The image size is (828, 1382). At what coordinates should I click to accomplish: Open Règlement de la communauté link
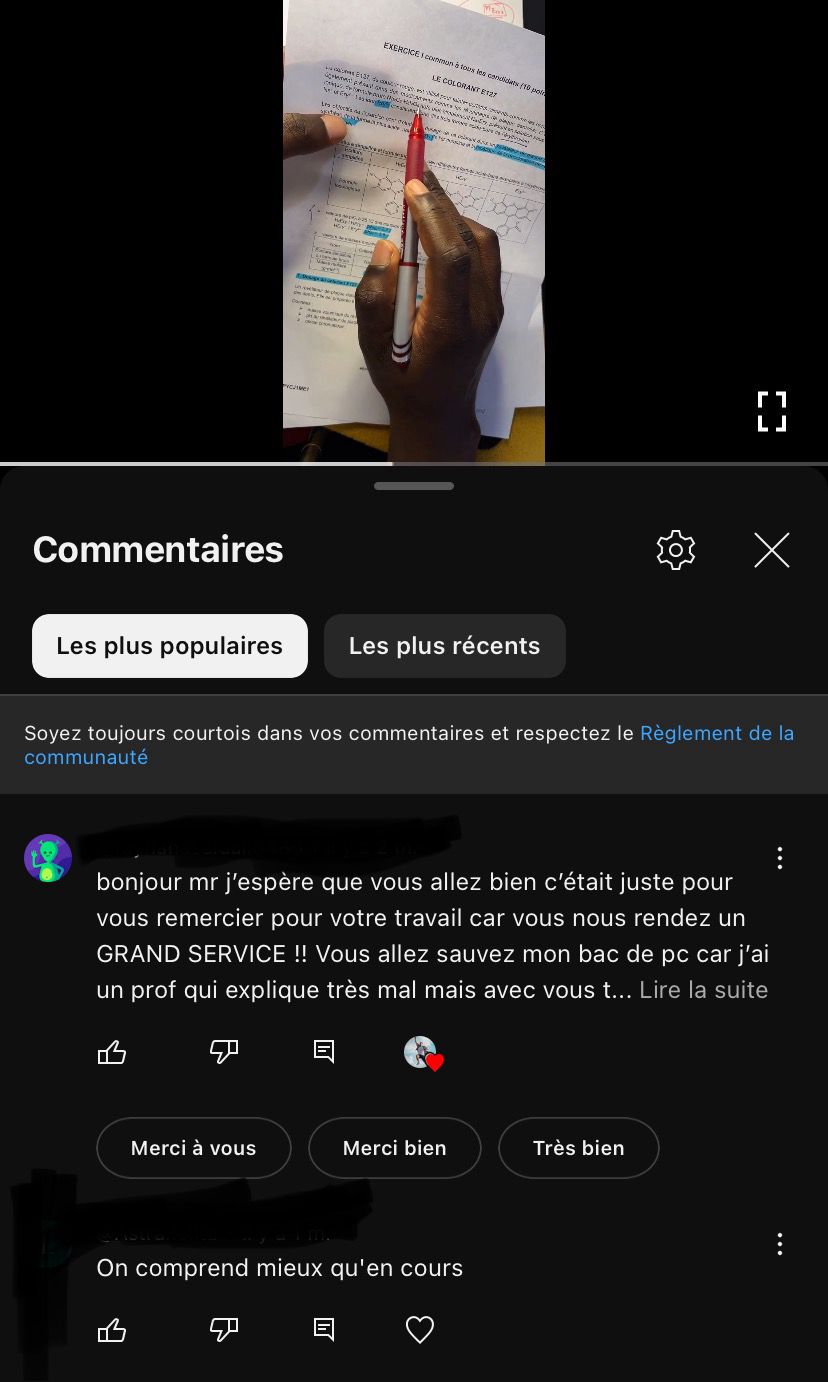click(x=716, y=733)
